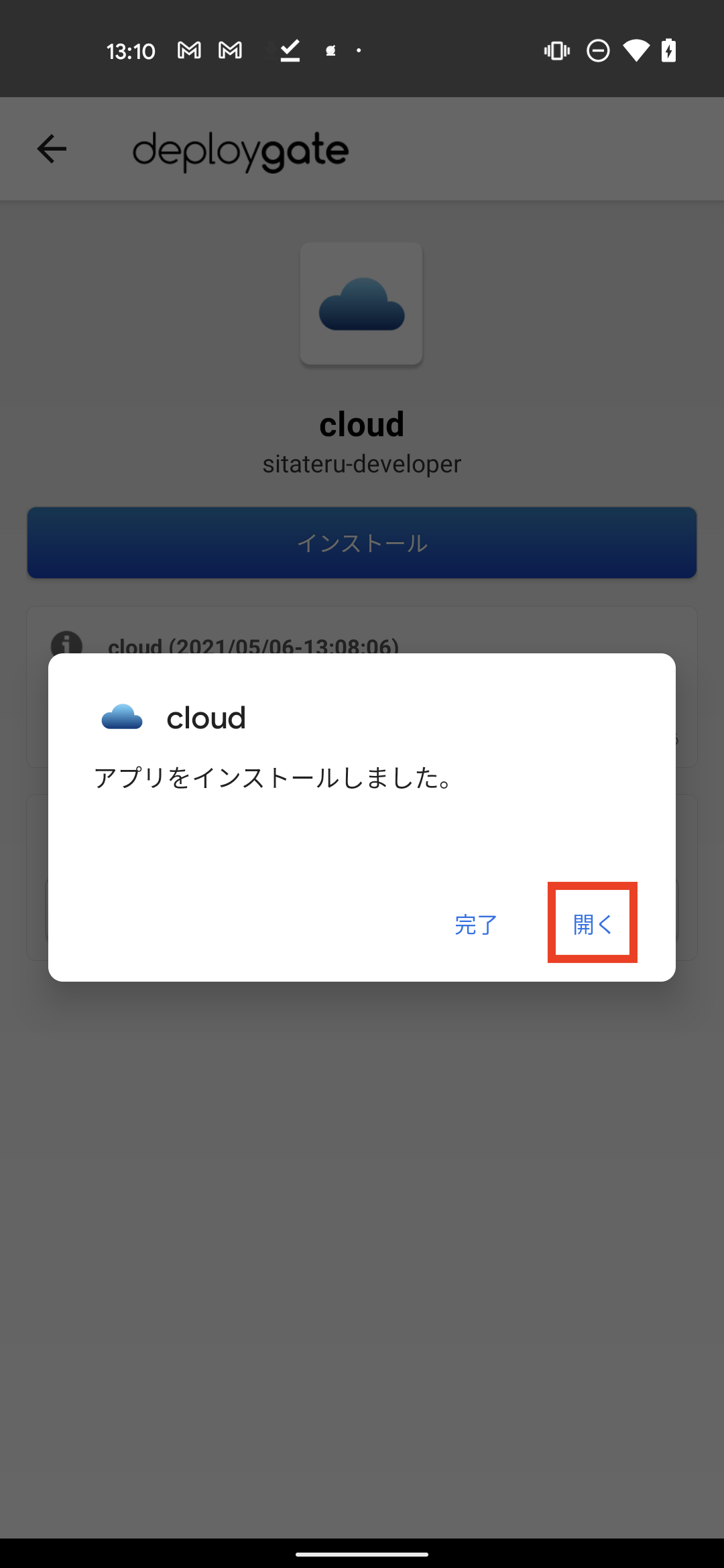Tap 開く to open the cloud app

tap(593, 924)
